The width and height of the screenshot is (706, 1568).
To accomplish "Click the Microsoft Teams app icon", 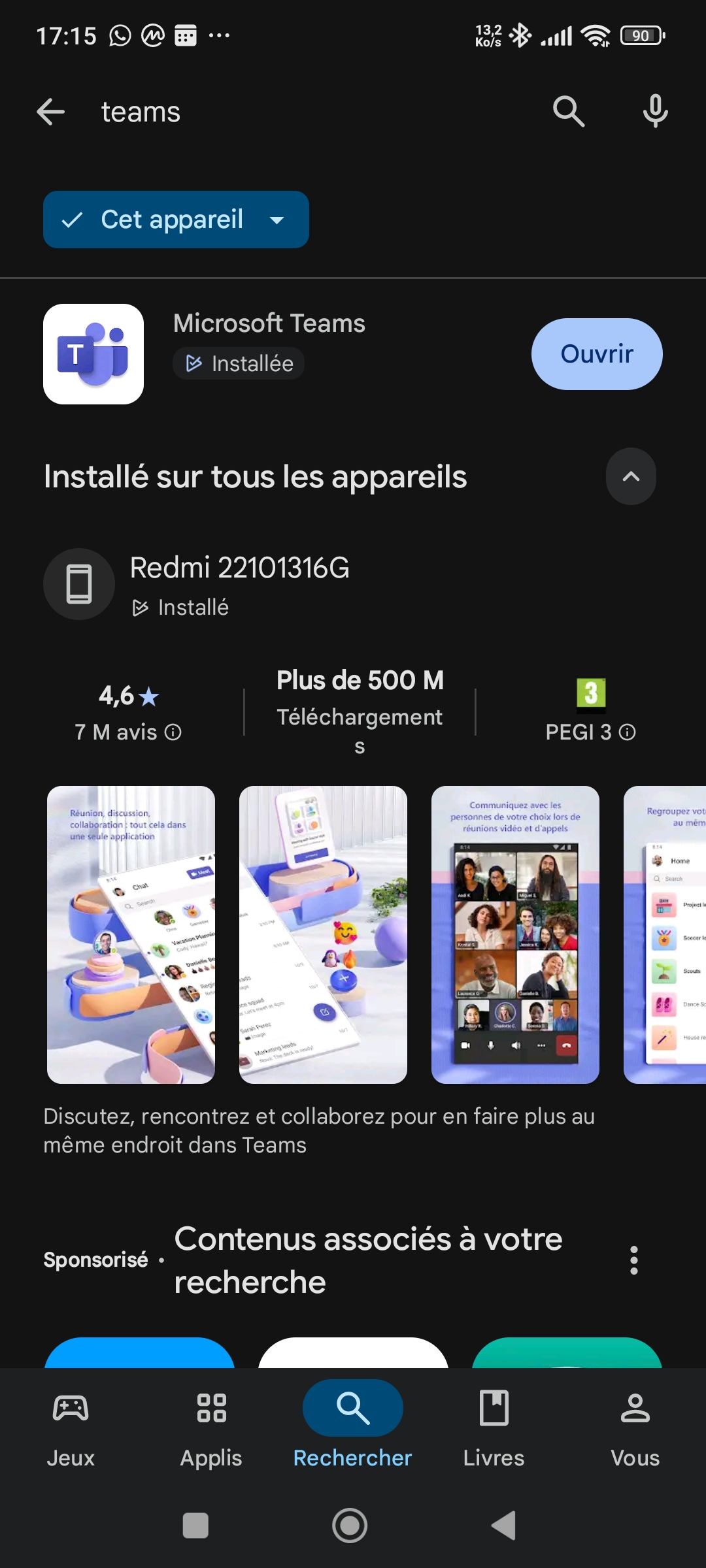I will point(93,353).
